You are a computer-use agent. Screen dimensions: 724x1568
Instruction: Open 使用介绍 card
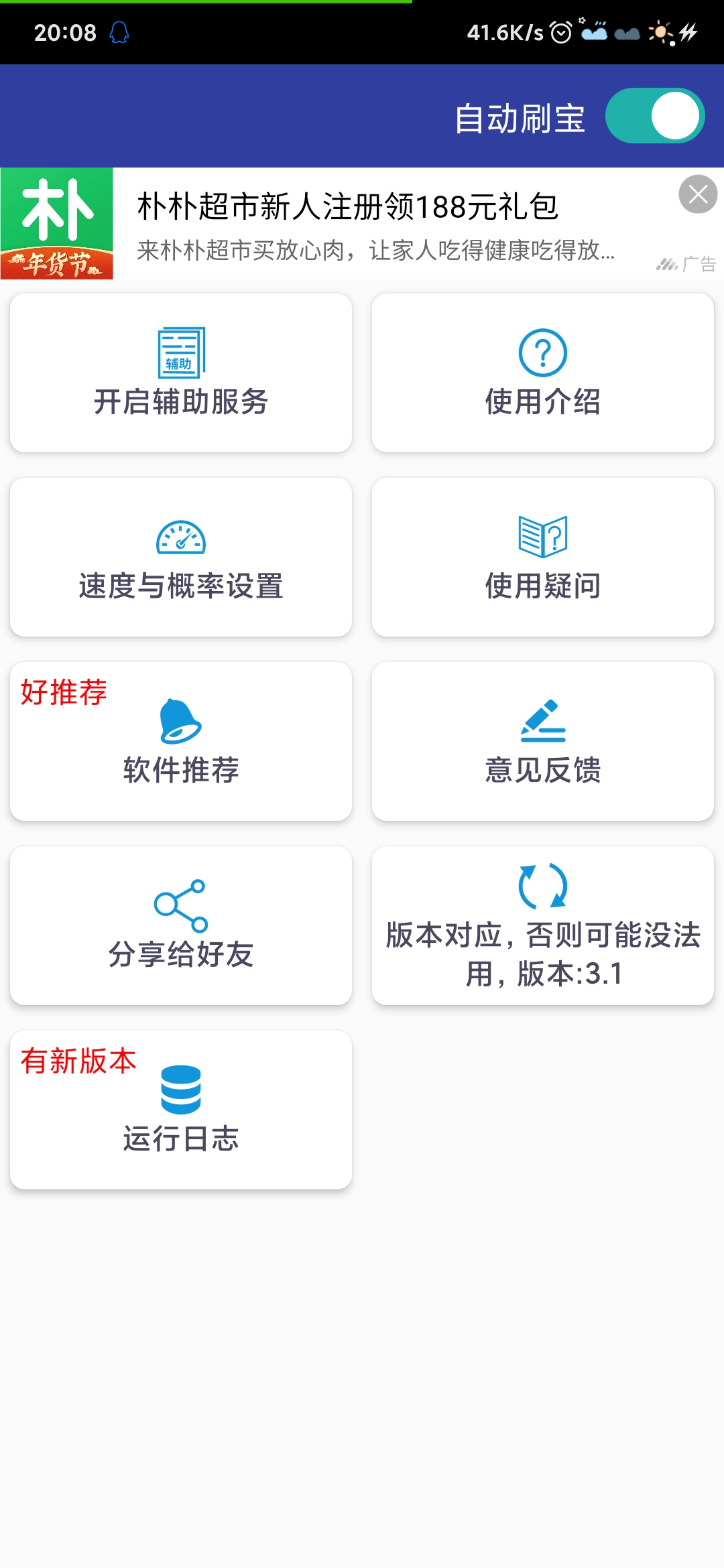coord(543,373)
